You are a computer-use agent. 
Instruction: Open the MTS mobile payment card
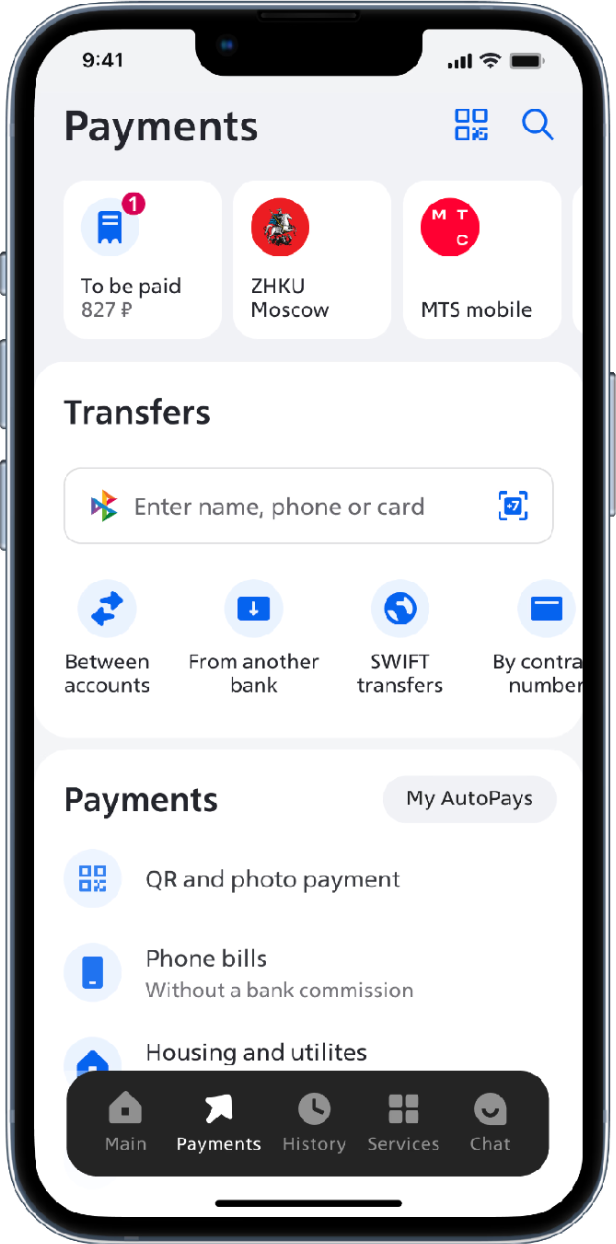[x=481, y=260]
